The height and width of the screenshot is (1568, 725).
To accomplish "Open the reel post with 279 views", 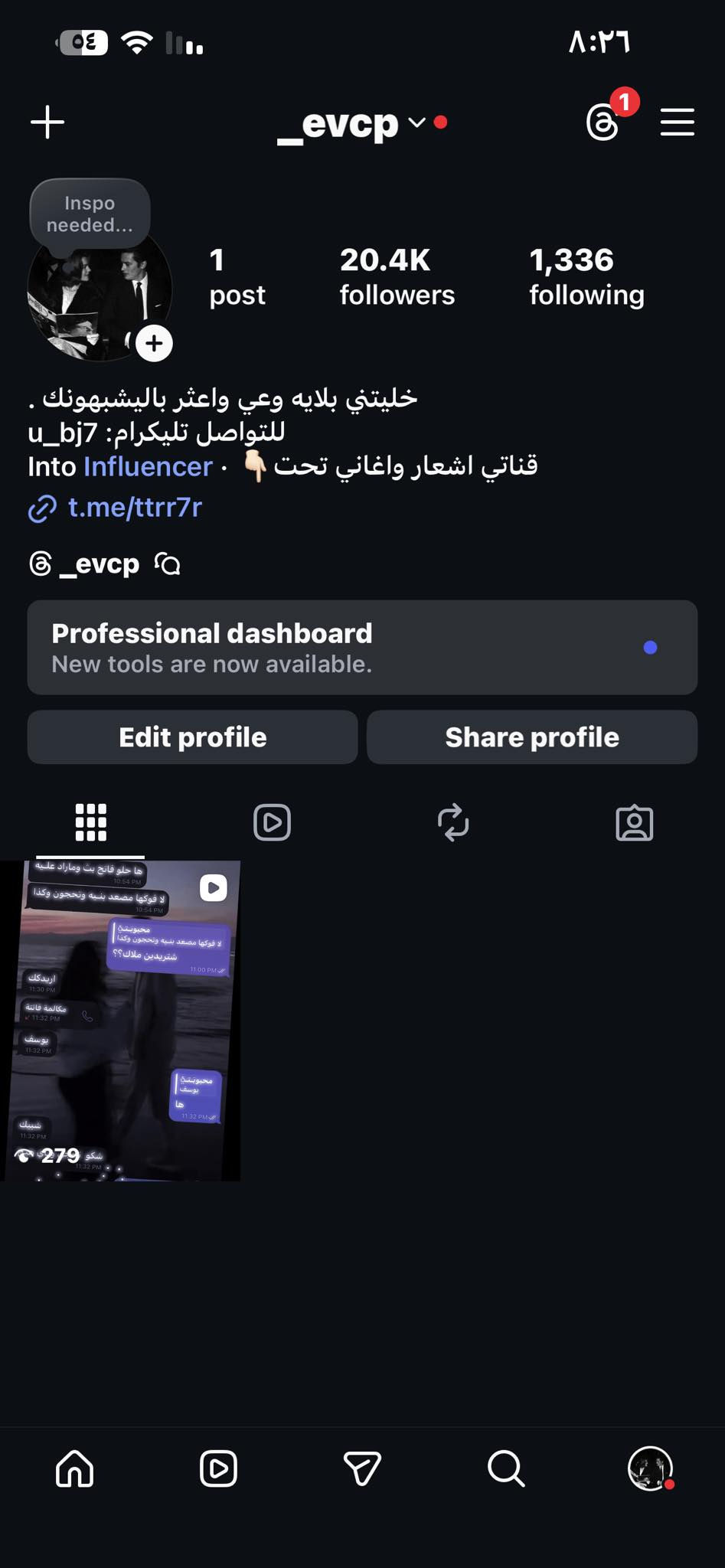I will (x=121, y=1020).
